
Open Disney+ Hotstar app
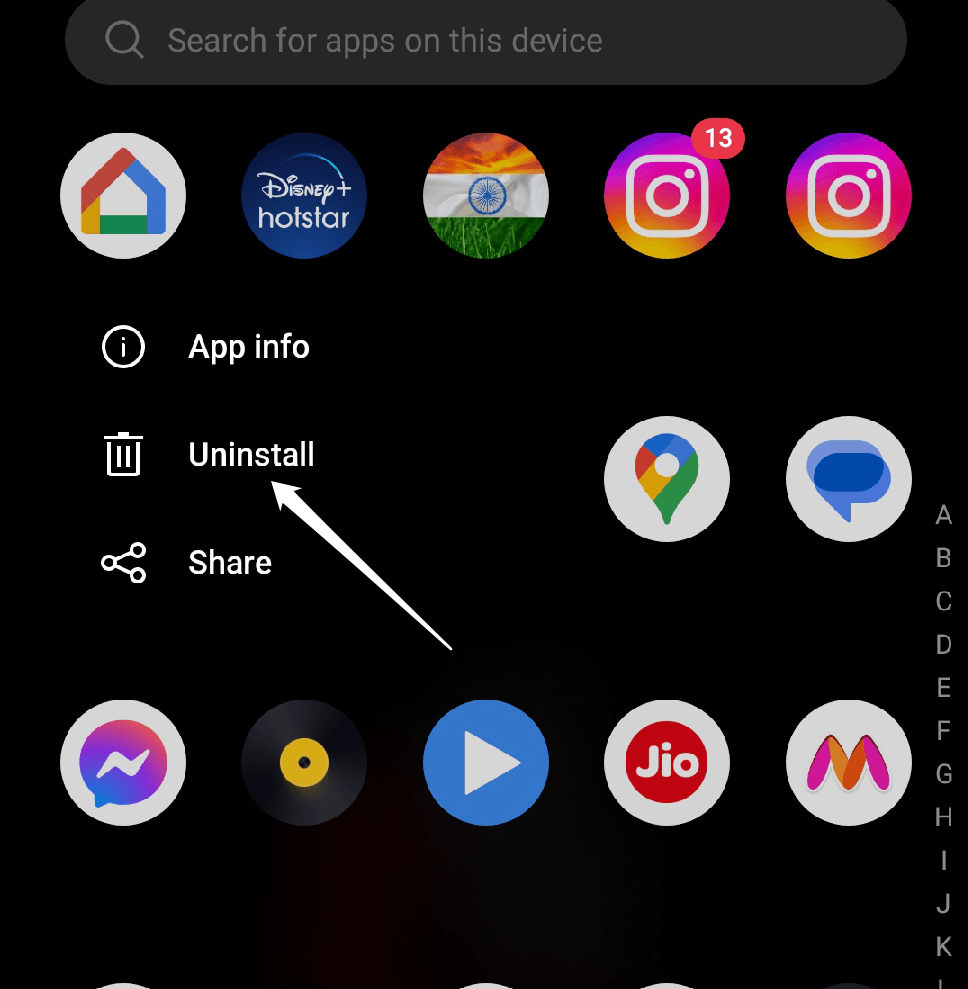304,196
